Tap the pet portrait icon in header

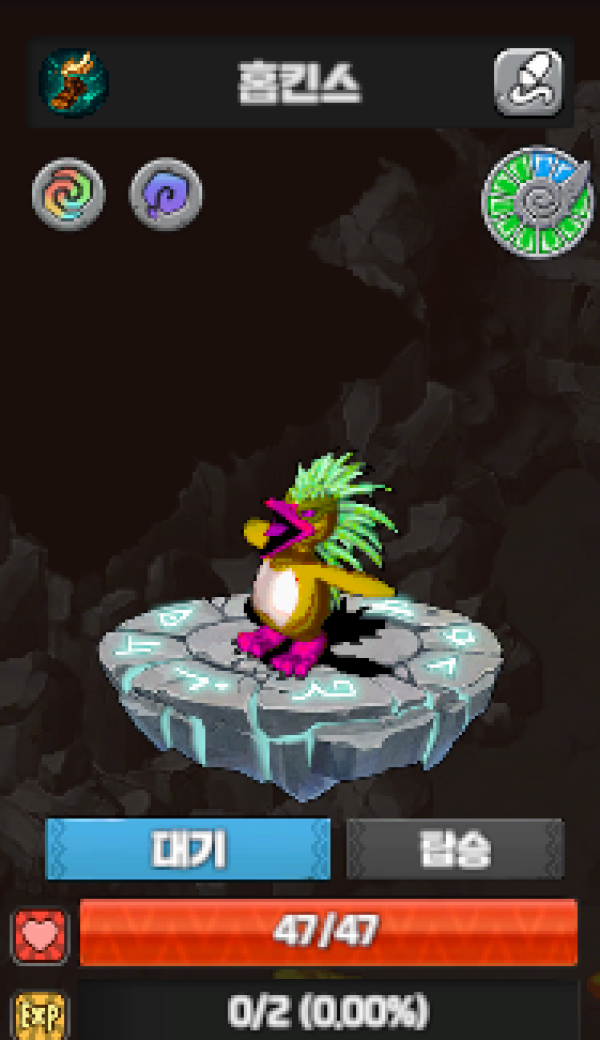[x=73, y=84]
